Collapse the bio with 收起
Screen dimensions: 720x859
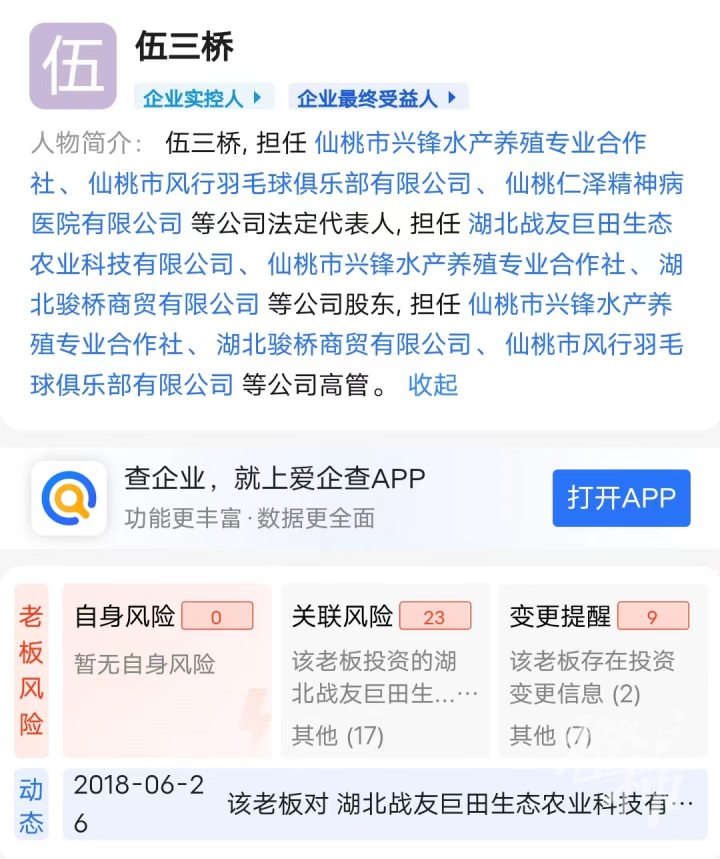pyautogui.click(x=432, y=384)
